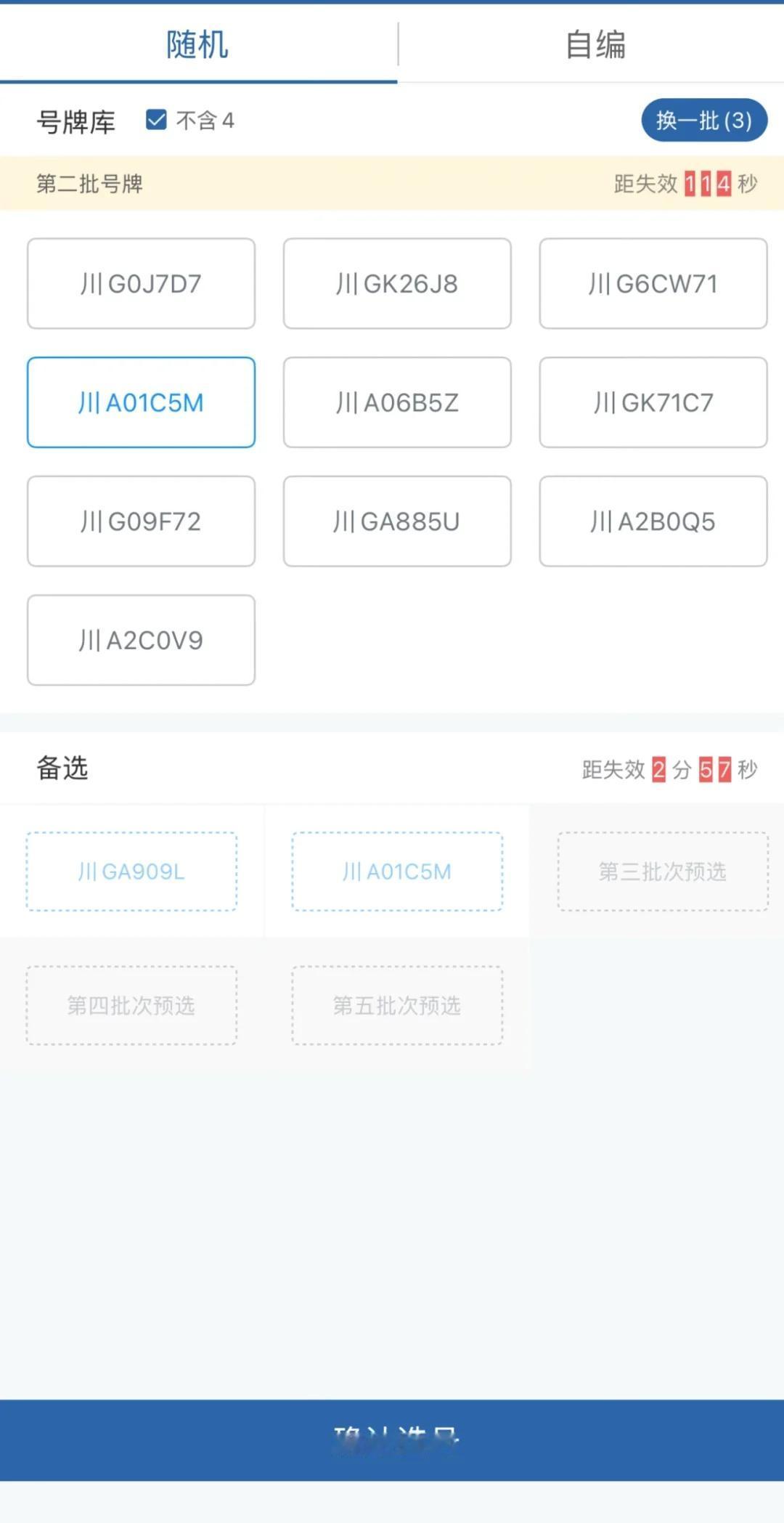
Task: Click the 第三批次预选 placeholder slot
Action: point(662,872)
